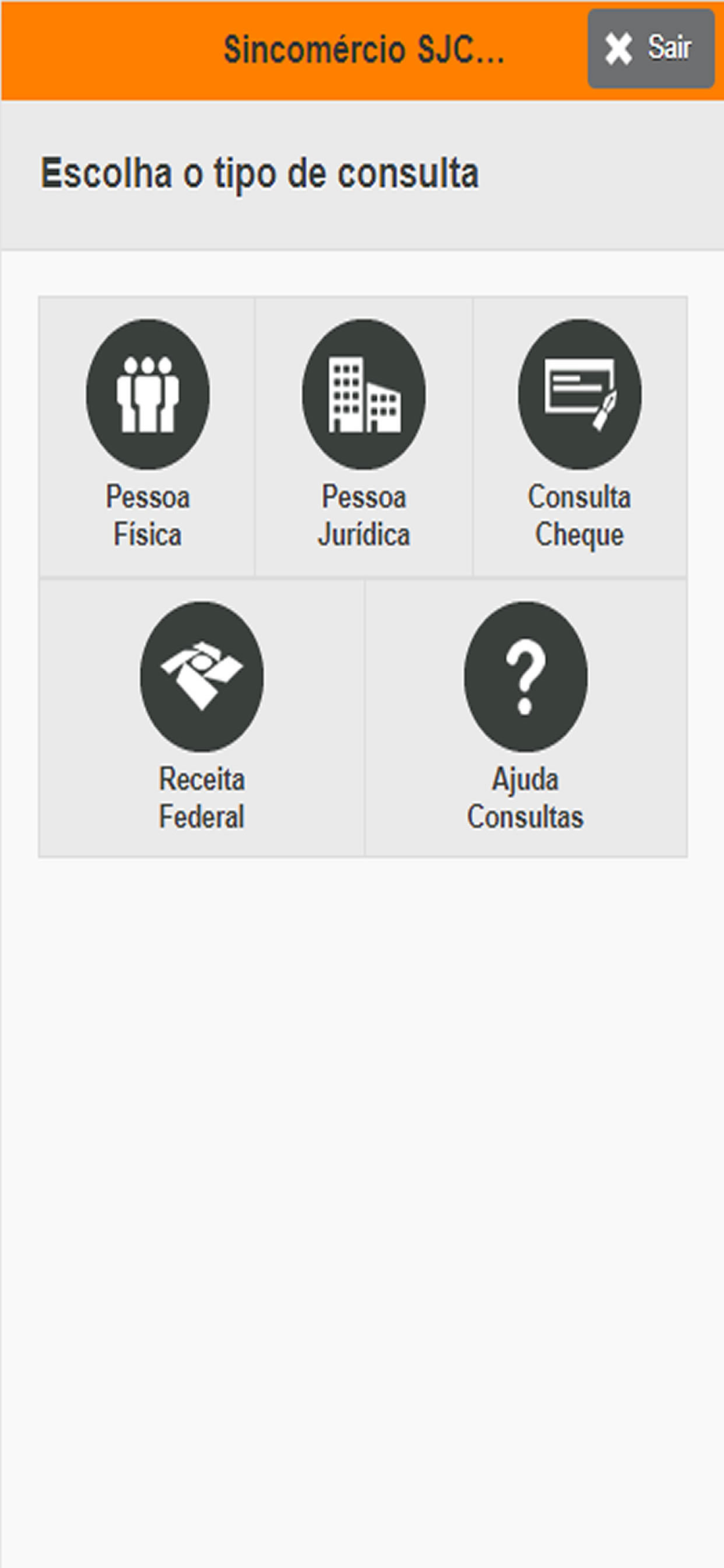The image size is (724, 1568).
Task: Select the Pessoa Jurídica tile
Action: click(364, 437)
